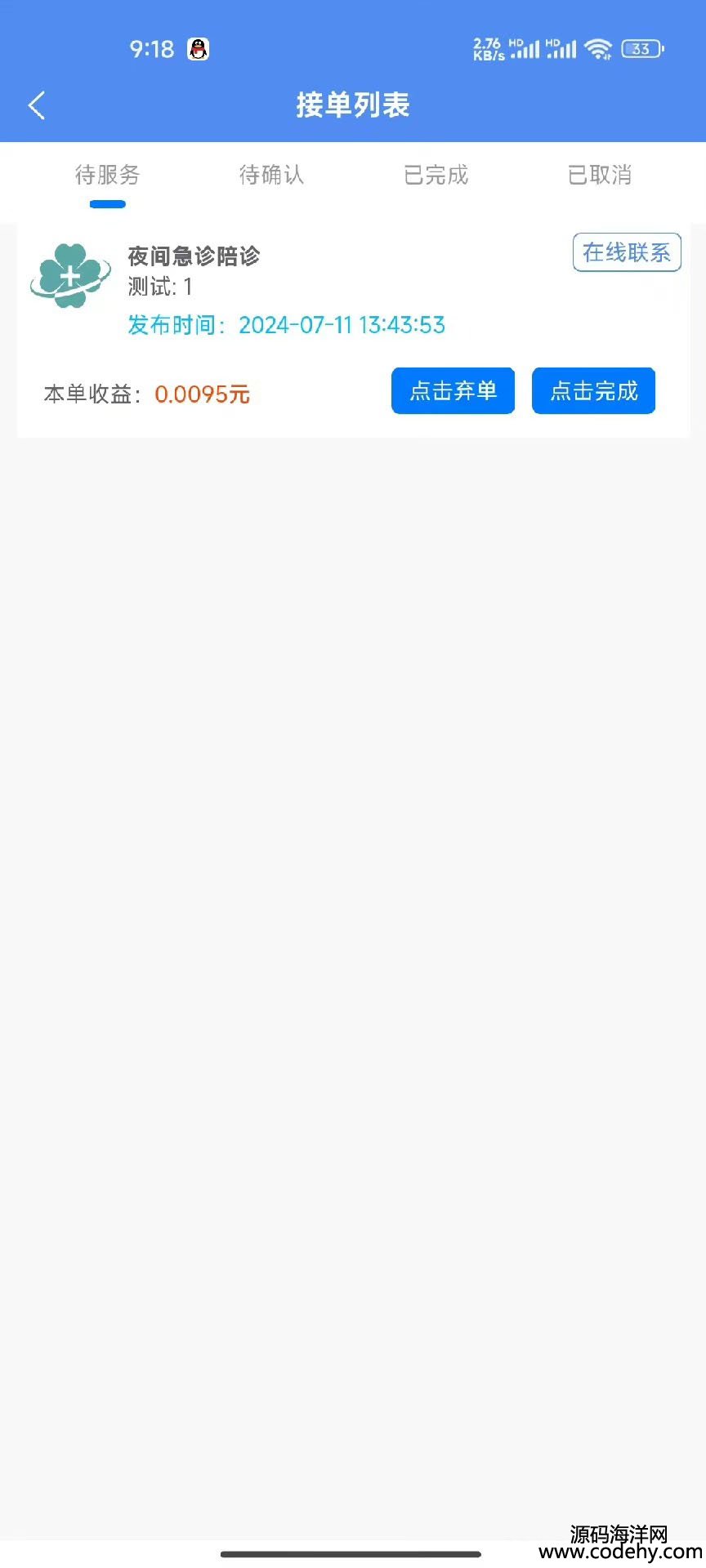Abandon the order with 点击弃单
Viewport: 706px width, 1568px height.
pos(453,391)
